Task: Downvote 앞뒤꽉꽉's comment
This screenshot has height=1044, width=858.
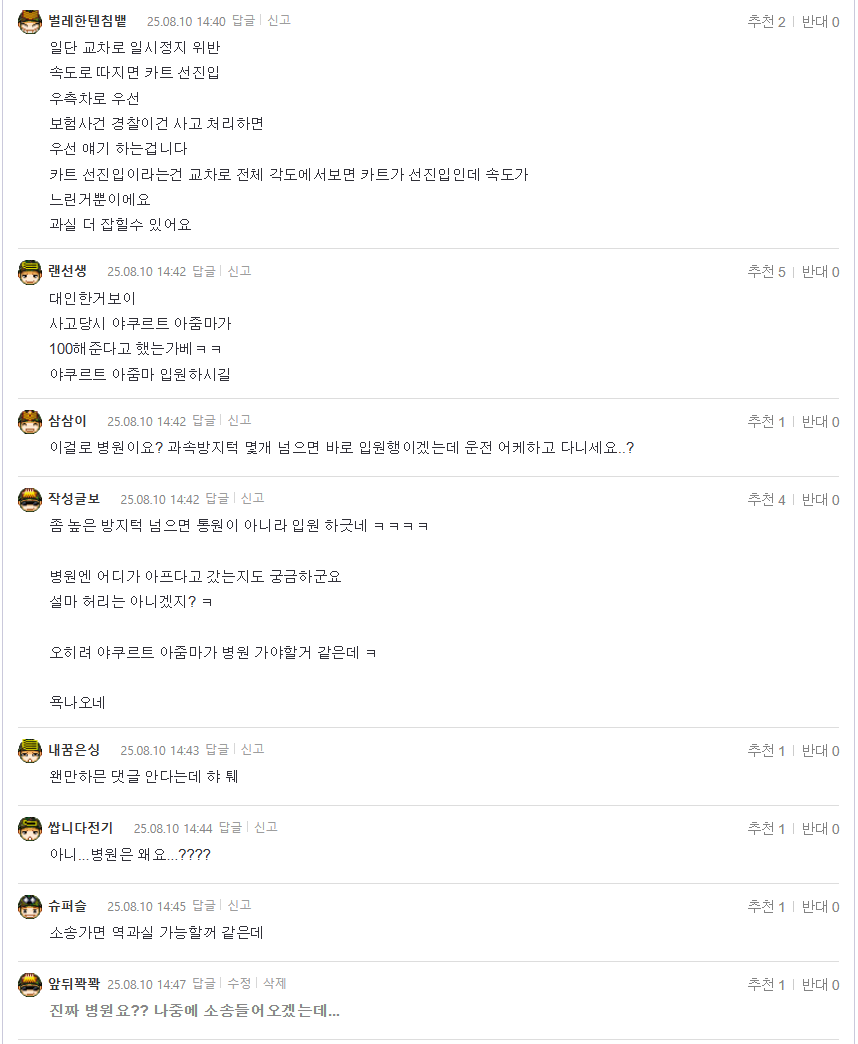Action: [x=820, y=984]
